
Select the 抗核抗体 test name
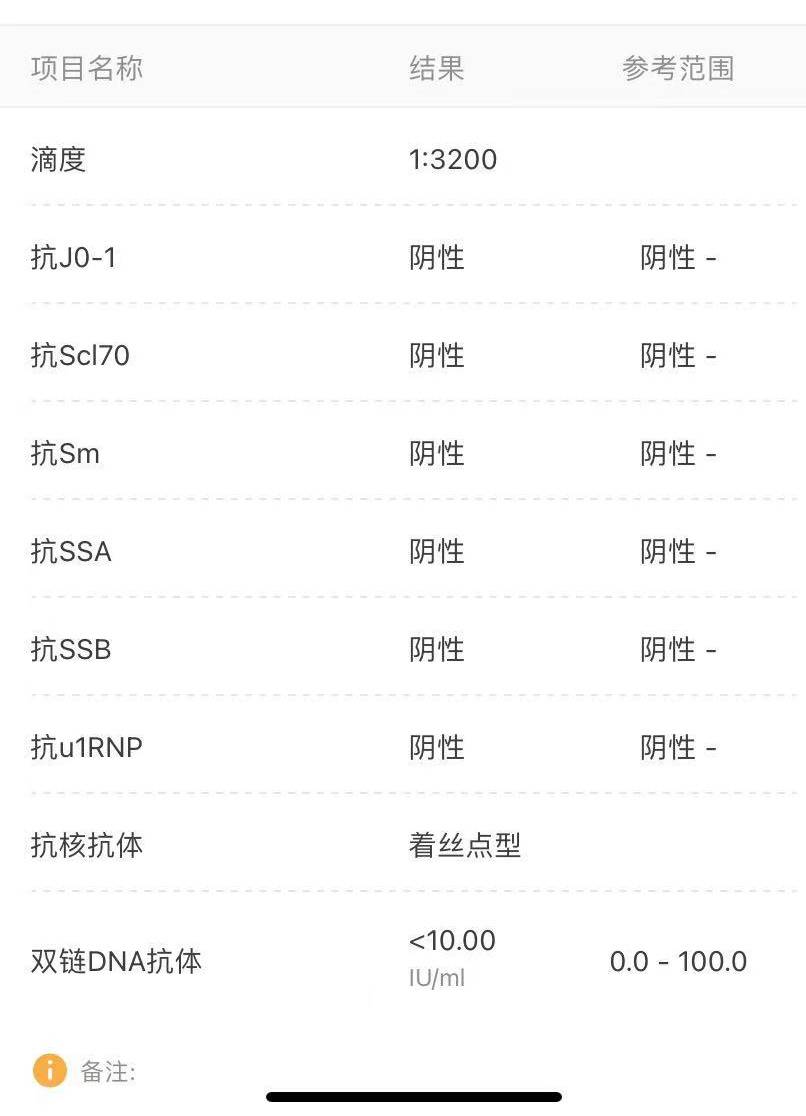pyautogui.click(x=87, y=845)
